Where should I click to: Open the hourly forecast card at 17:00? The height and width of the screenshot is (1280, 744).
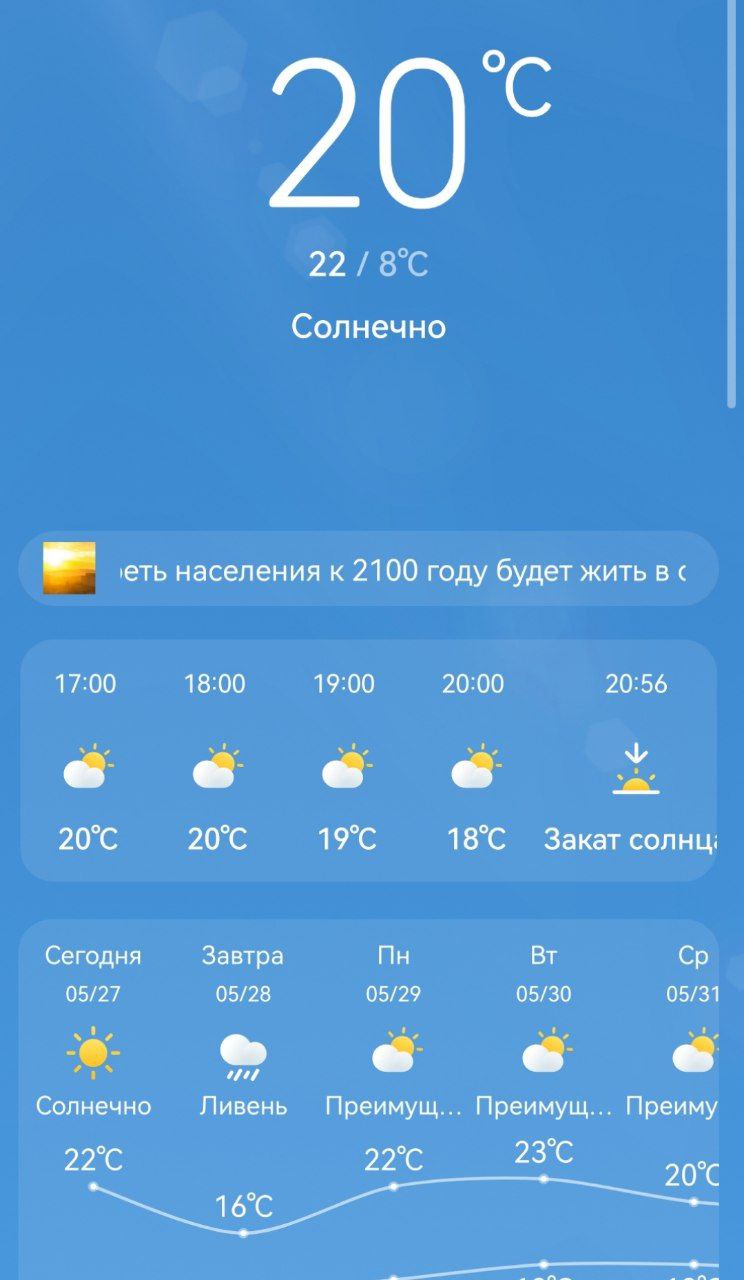[86, 762]
